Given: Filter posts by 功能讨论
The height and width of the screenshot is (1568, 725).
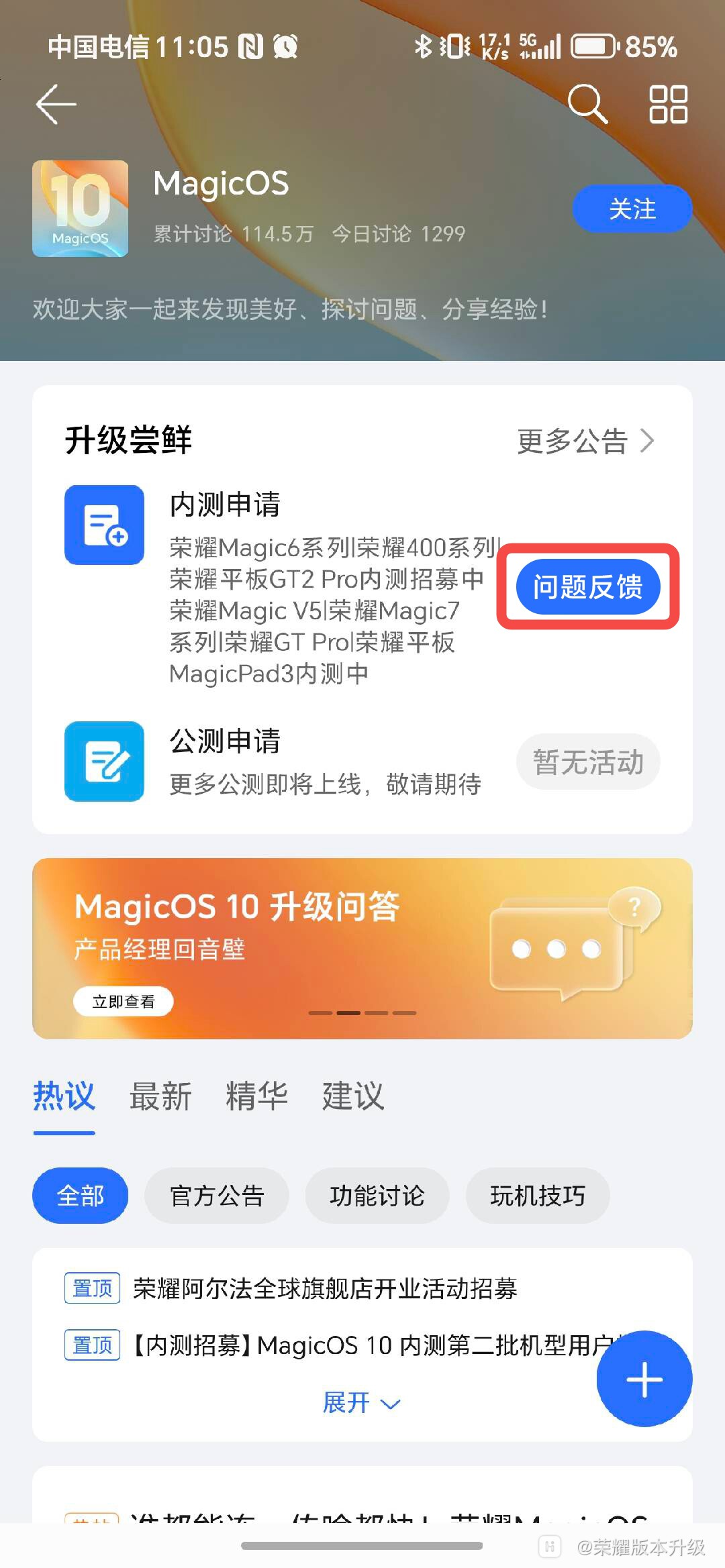Looking at the screenshot, I should [377, 1196].
